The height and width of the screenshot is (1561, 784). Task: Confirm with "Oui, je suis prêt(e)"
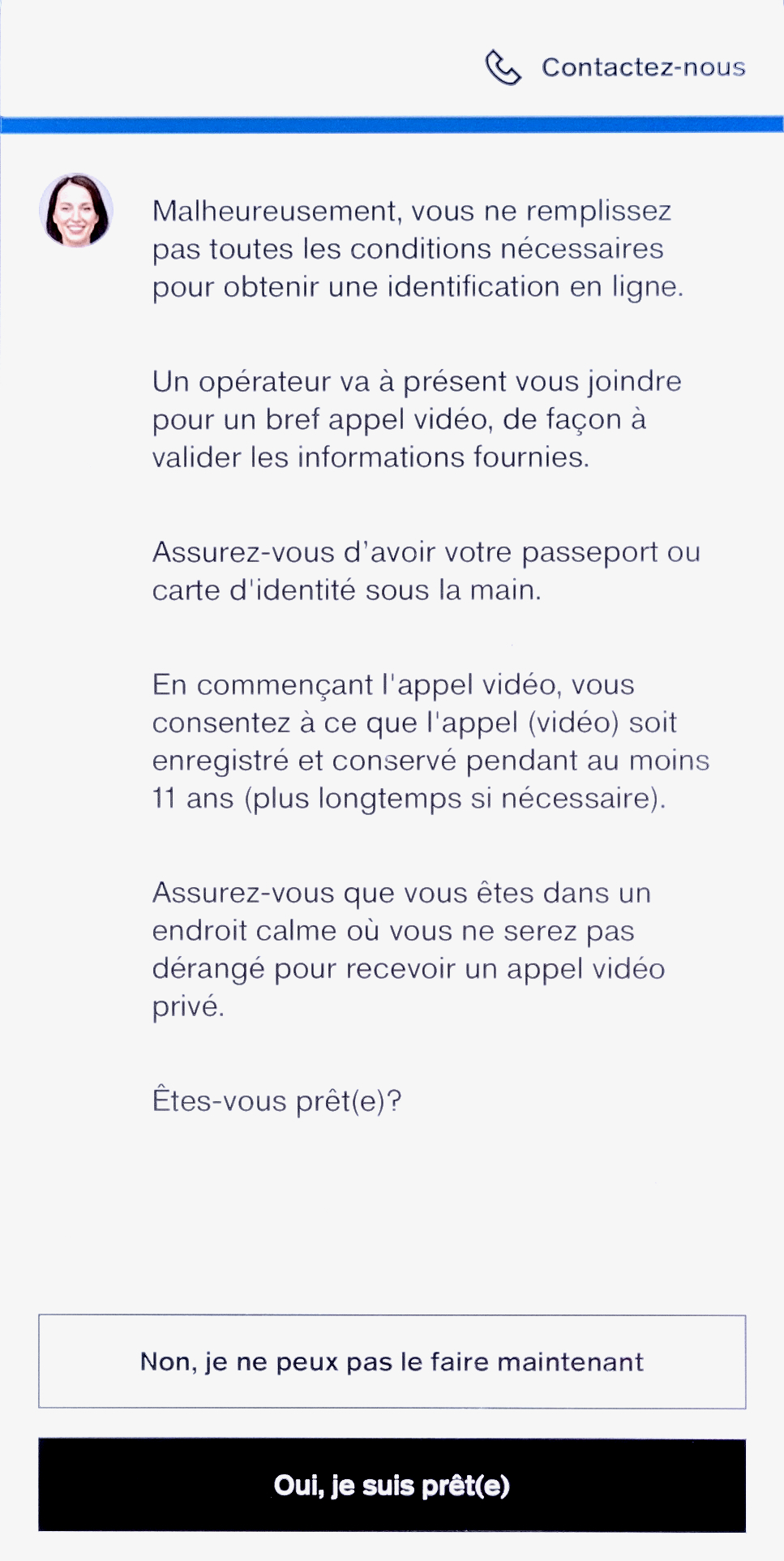pyautogui.click(x=392, y=1486)
